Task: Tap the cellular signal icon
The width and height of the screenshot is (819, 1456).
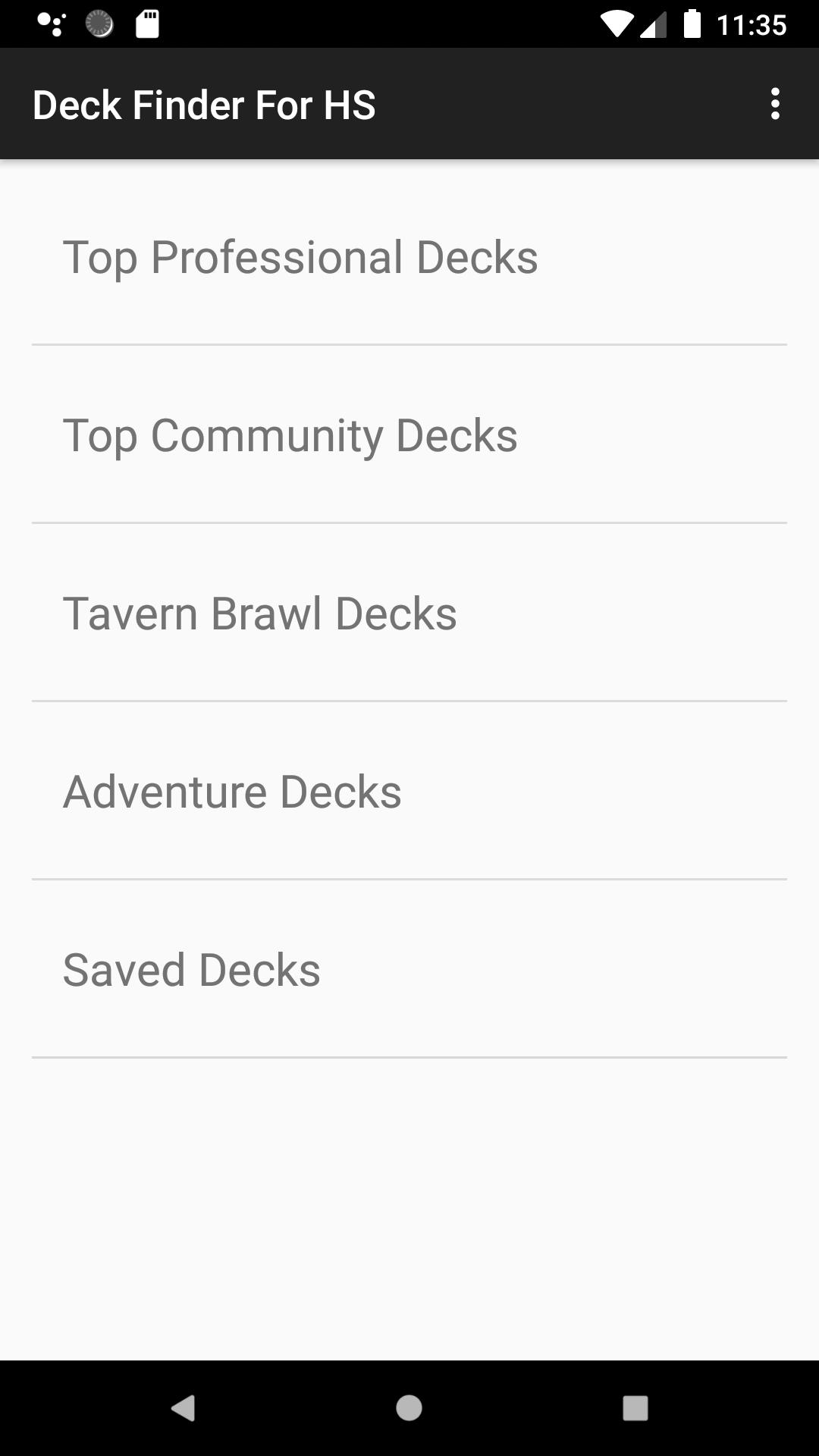Action: [654, 25]
